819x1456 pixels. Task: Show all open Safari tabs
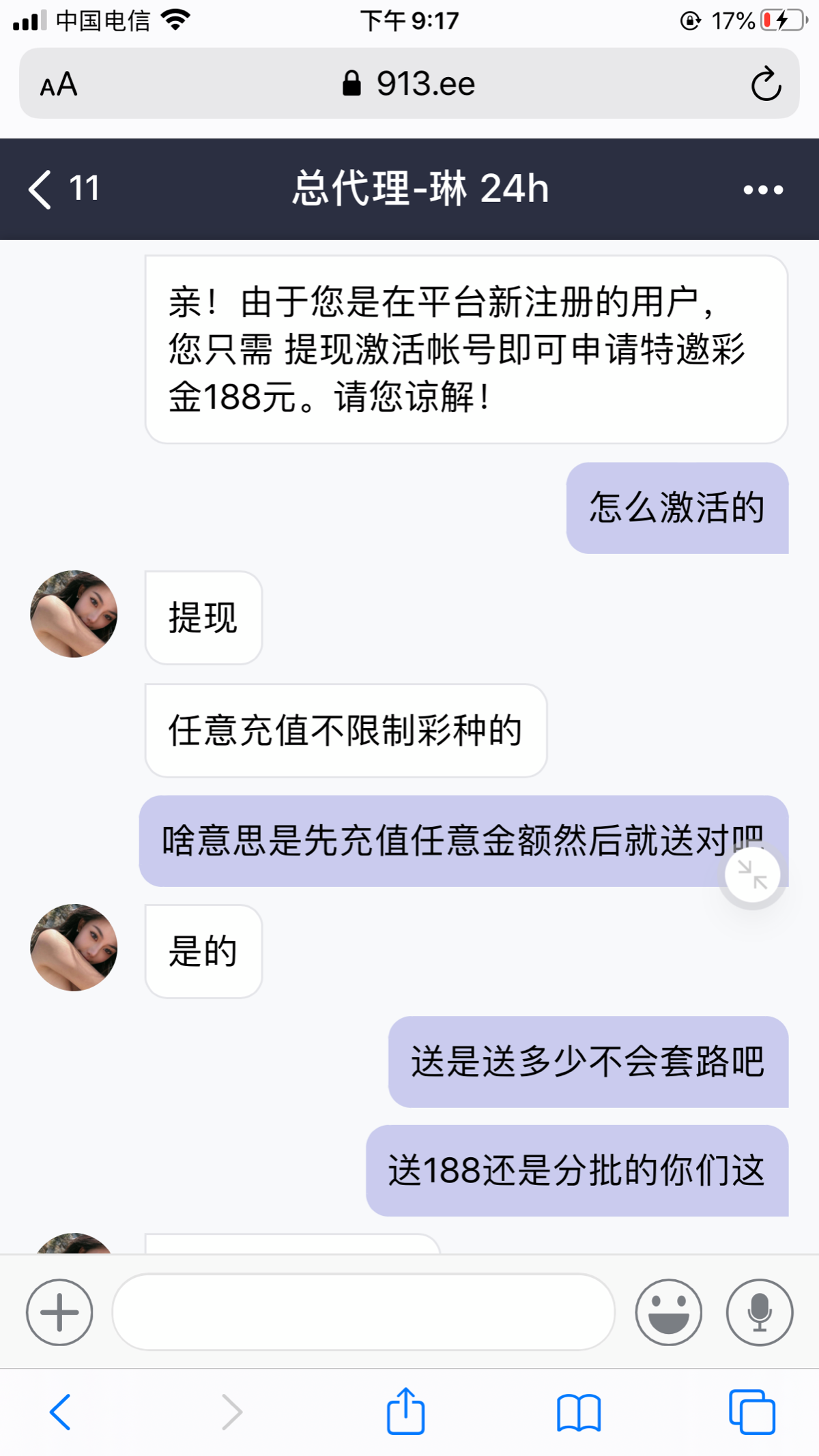tap(752, 1412)
